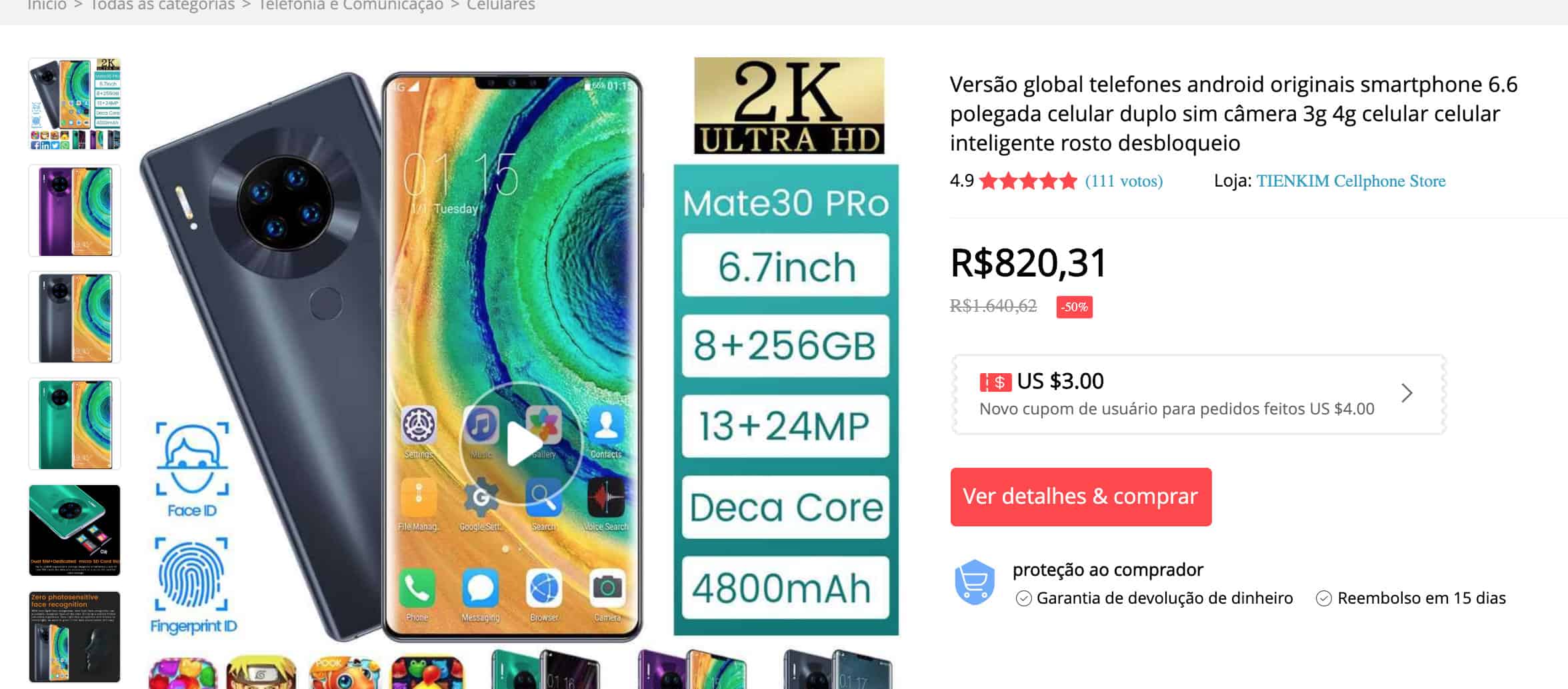This screenshot has width=1568, height=689.
Task: Select the 2K specs overview thumbnail
Action: point(75,104)
